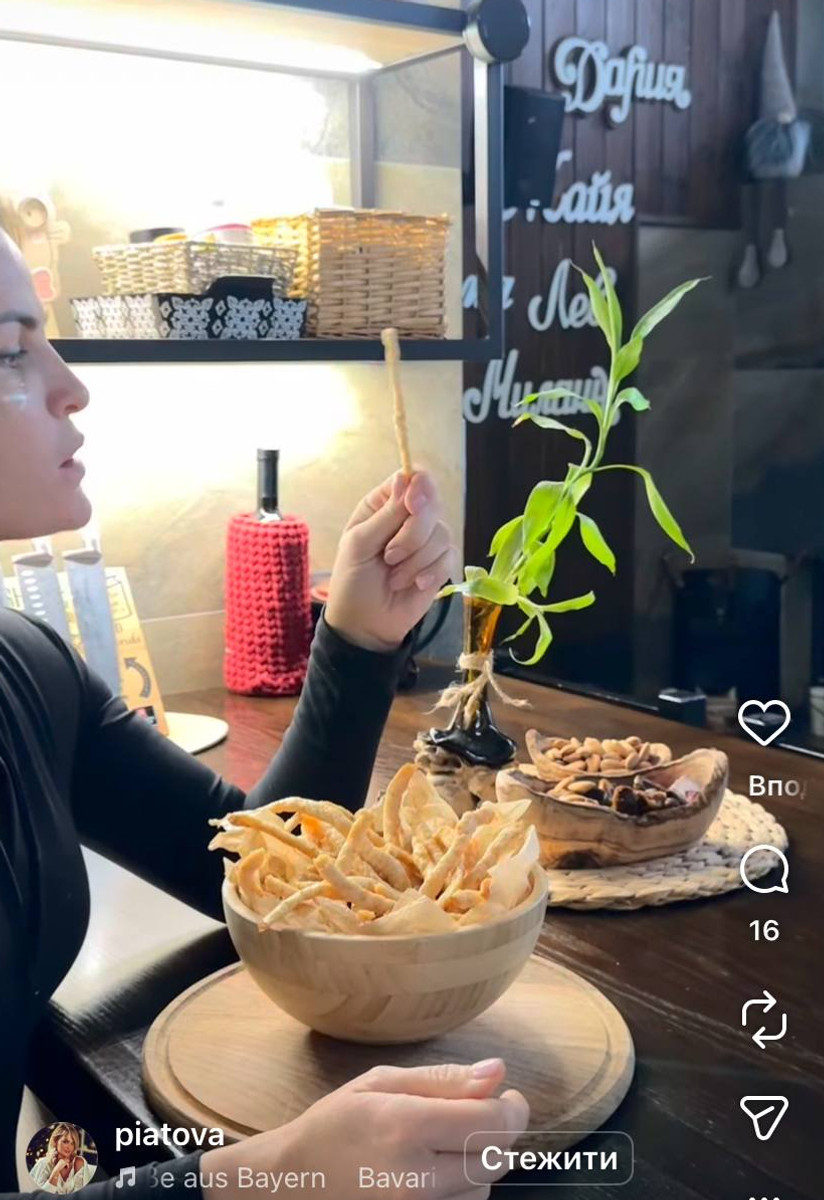The width and height of the screenshot is (824, 1200).
Task: Like this reel with the heart icon
Action: [764, 721]
